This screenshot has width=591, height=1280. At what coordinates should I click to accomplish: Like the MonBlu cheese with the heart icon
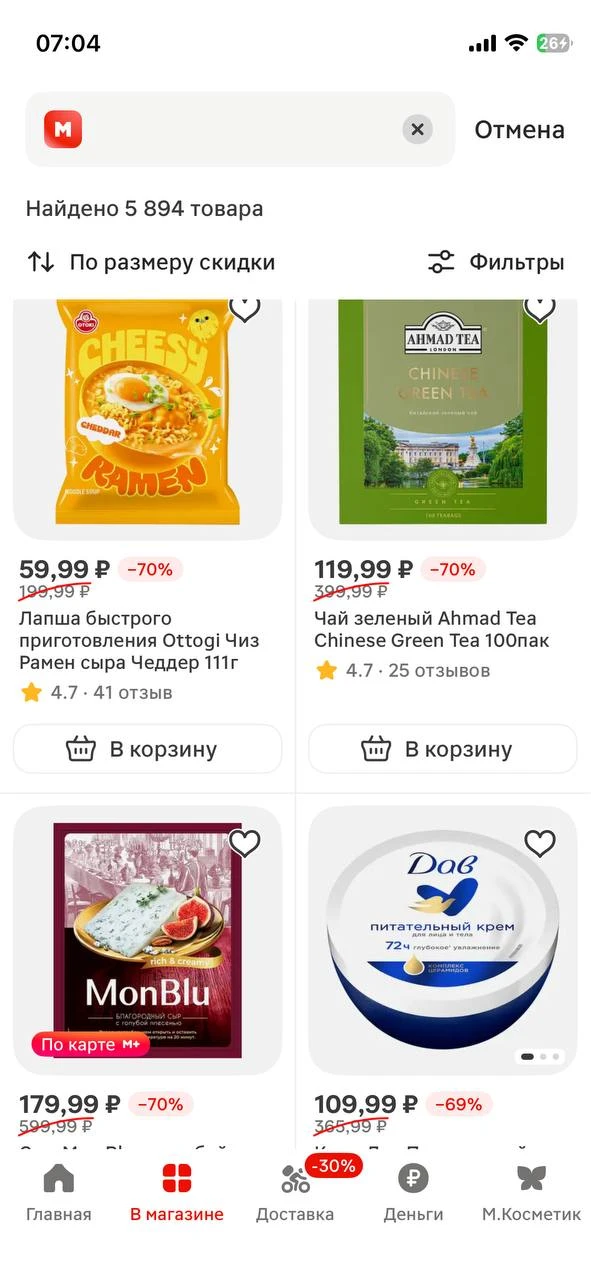(x=245, y=843)
